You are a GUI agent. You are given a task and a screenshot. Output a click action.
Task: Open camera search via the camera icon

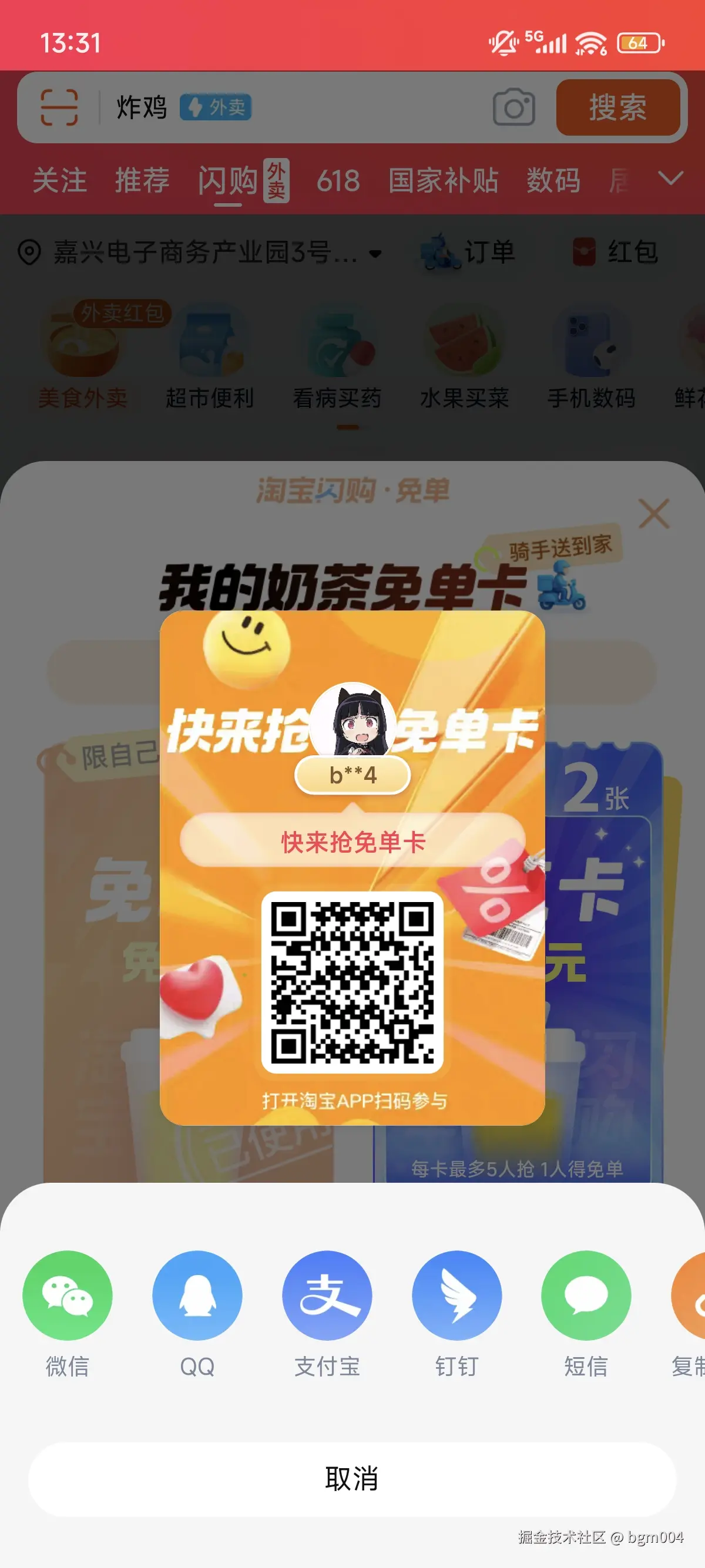tap(513, 107)
